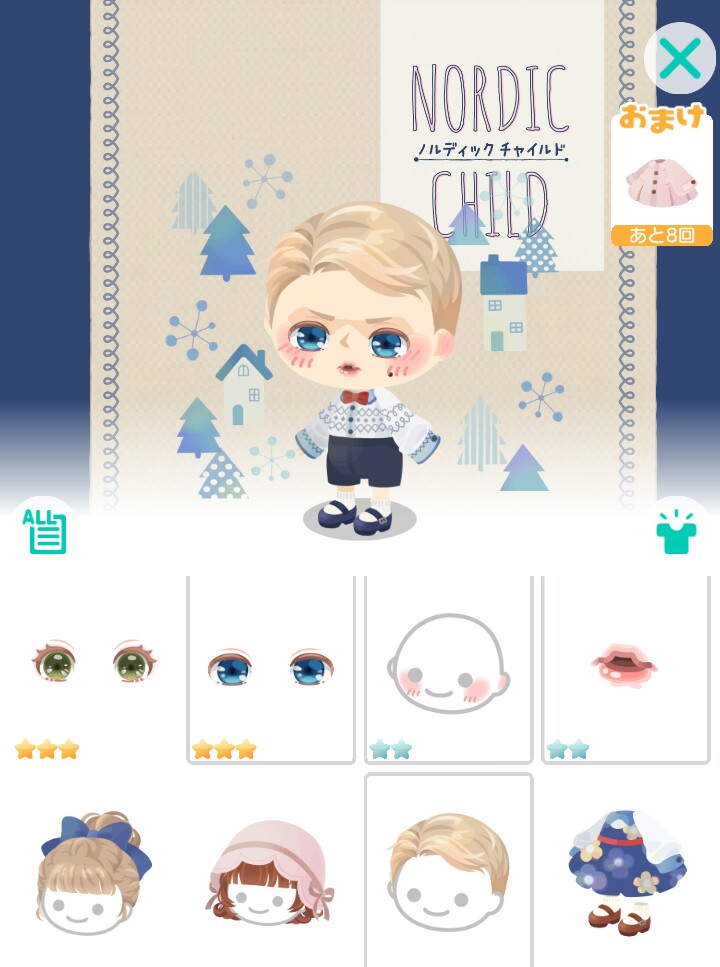
Task: Select the short blond boy hairstyle
Action: [448, 868]
